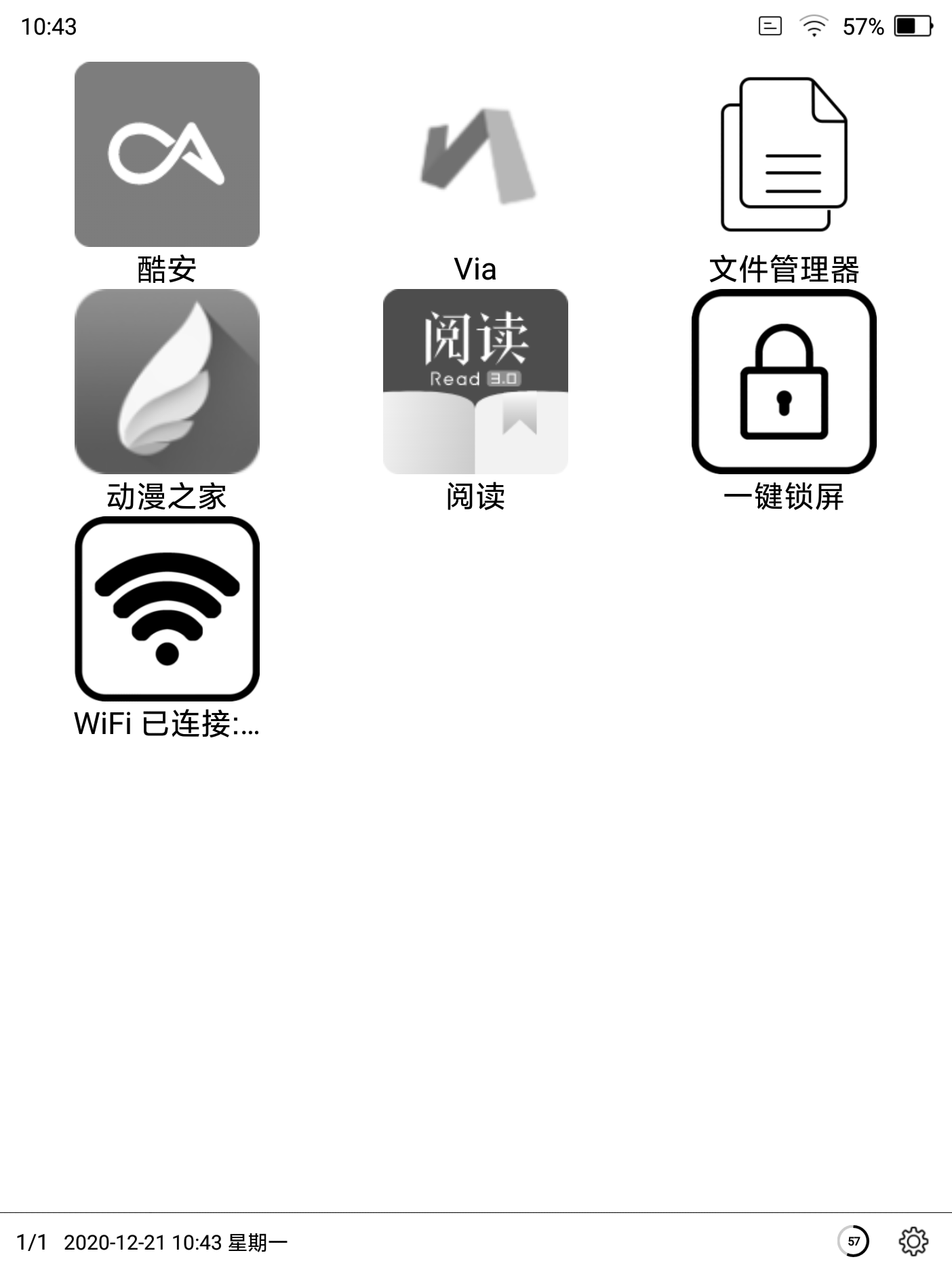Launch the 酷安 app
Screen dimensions: 952x1270
tap(167, 155)
